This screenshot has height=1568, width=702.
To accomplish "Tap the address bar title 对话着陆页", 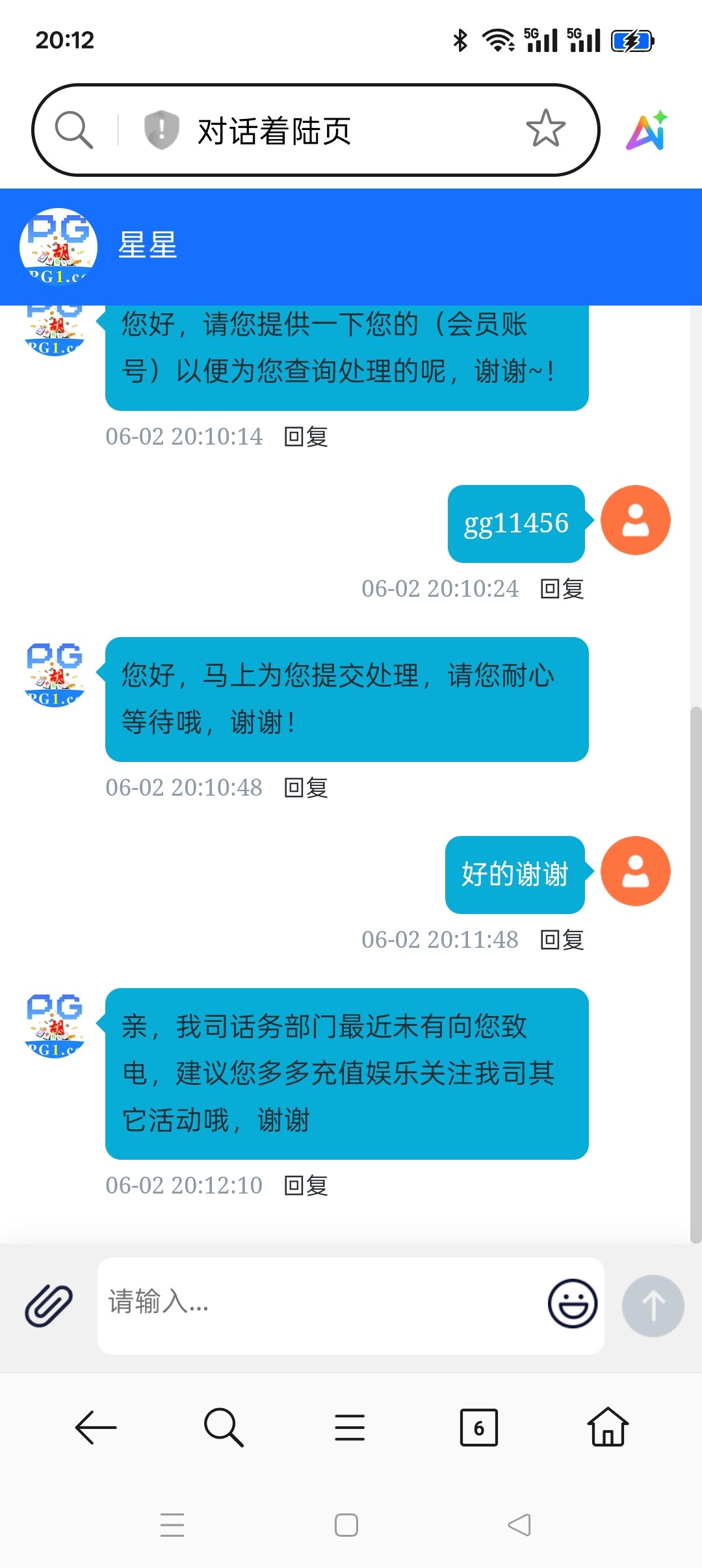I will (x=274, y=131).
